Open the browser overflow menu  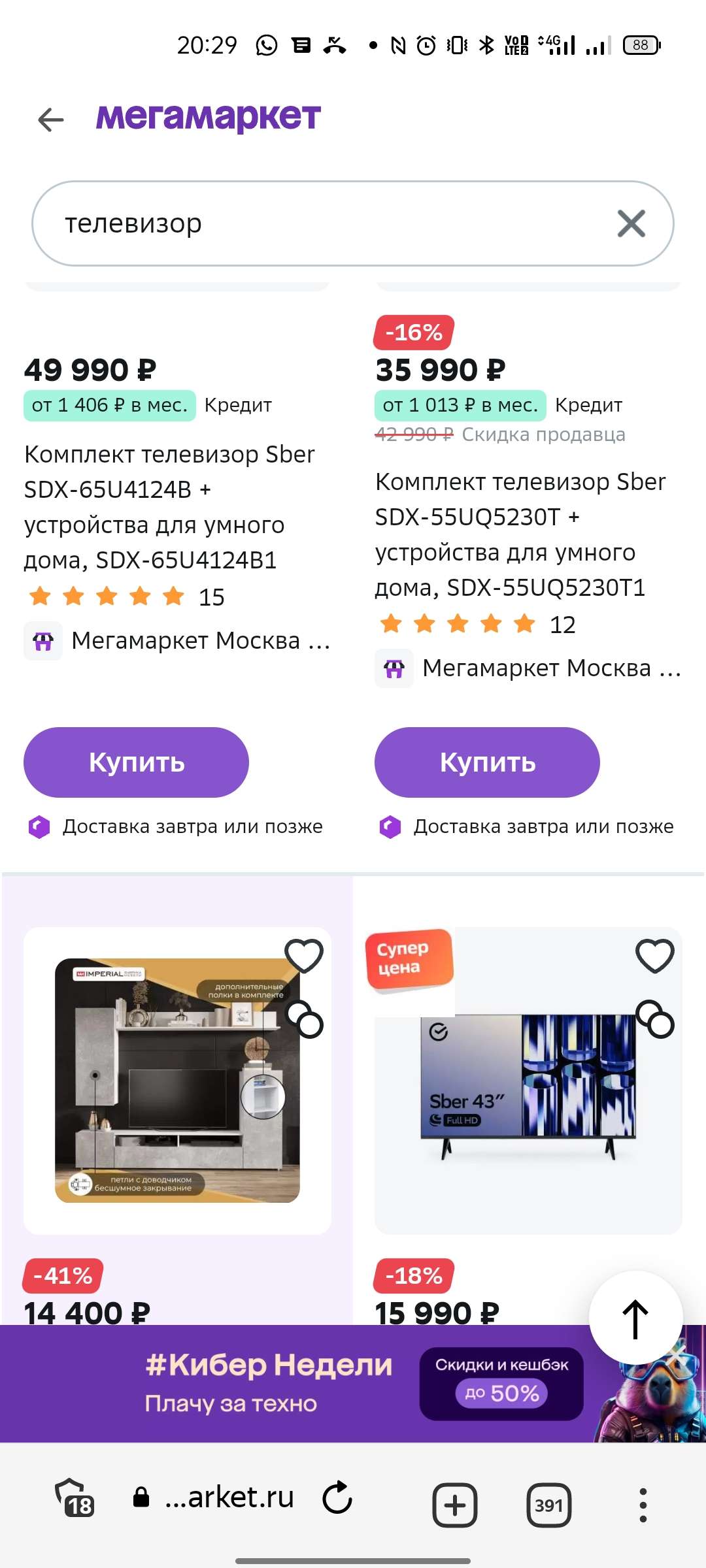(x=643, y=1505)
